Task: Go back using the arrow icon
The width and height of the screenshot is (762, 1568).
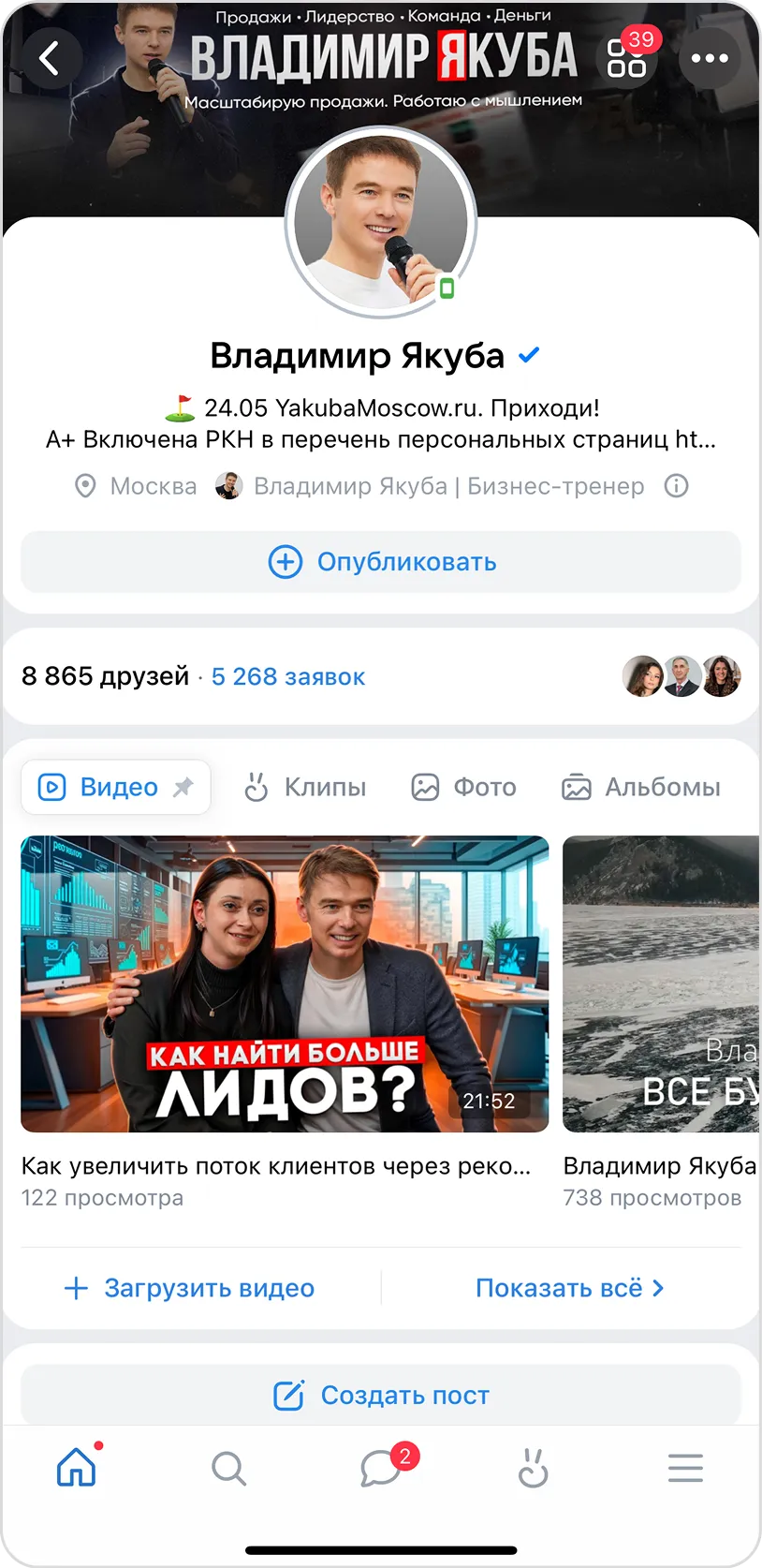Action: (51, 58)
